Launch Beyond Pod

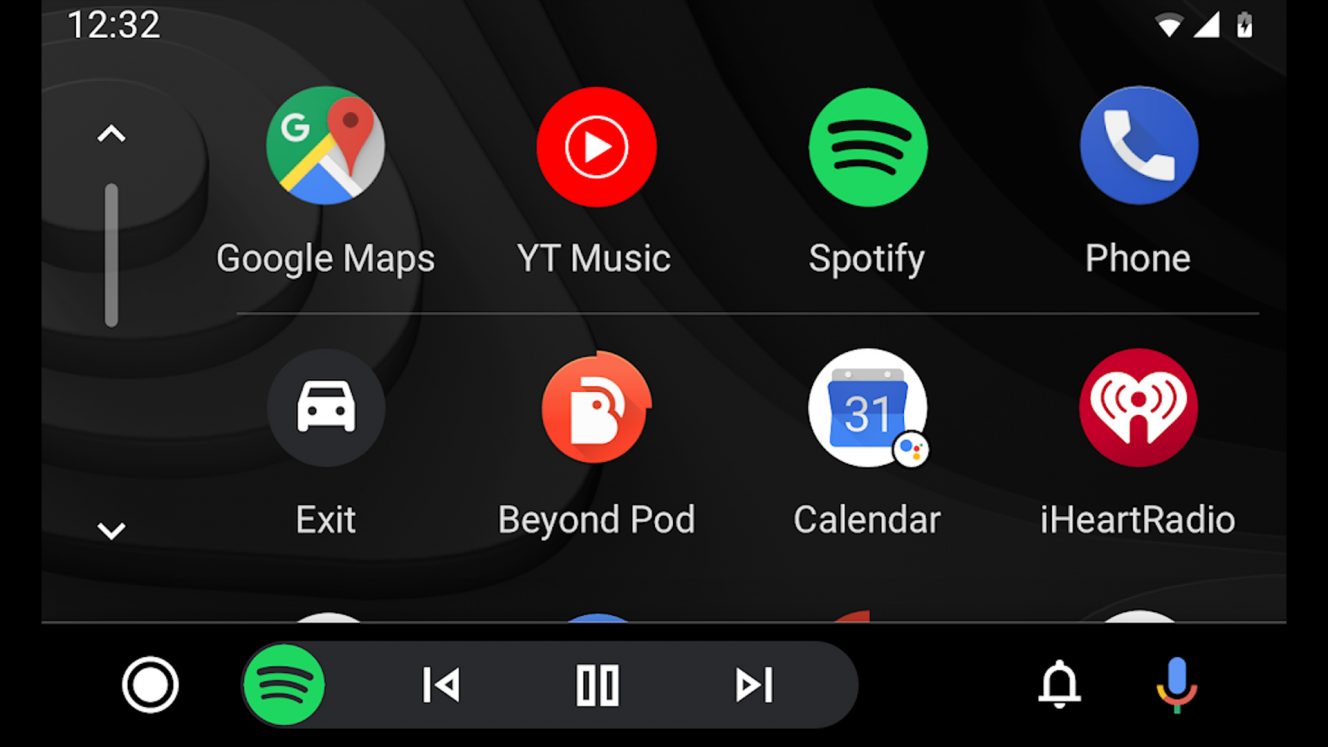point(596,409)
